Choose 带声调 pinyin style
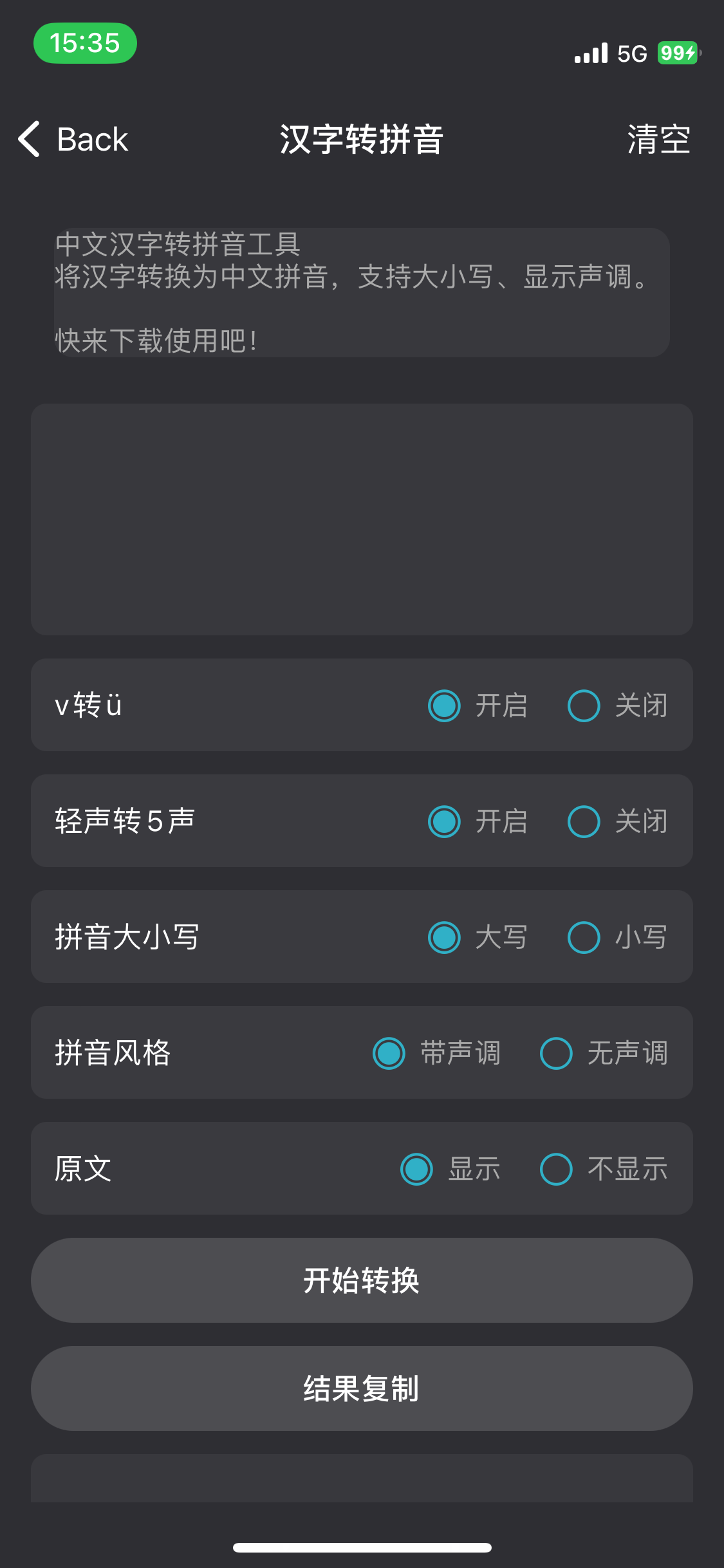Screen dimensions: 724x1568 click(387, 1054)
